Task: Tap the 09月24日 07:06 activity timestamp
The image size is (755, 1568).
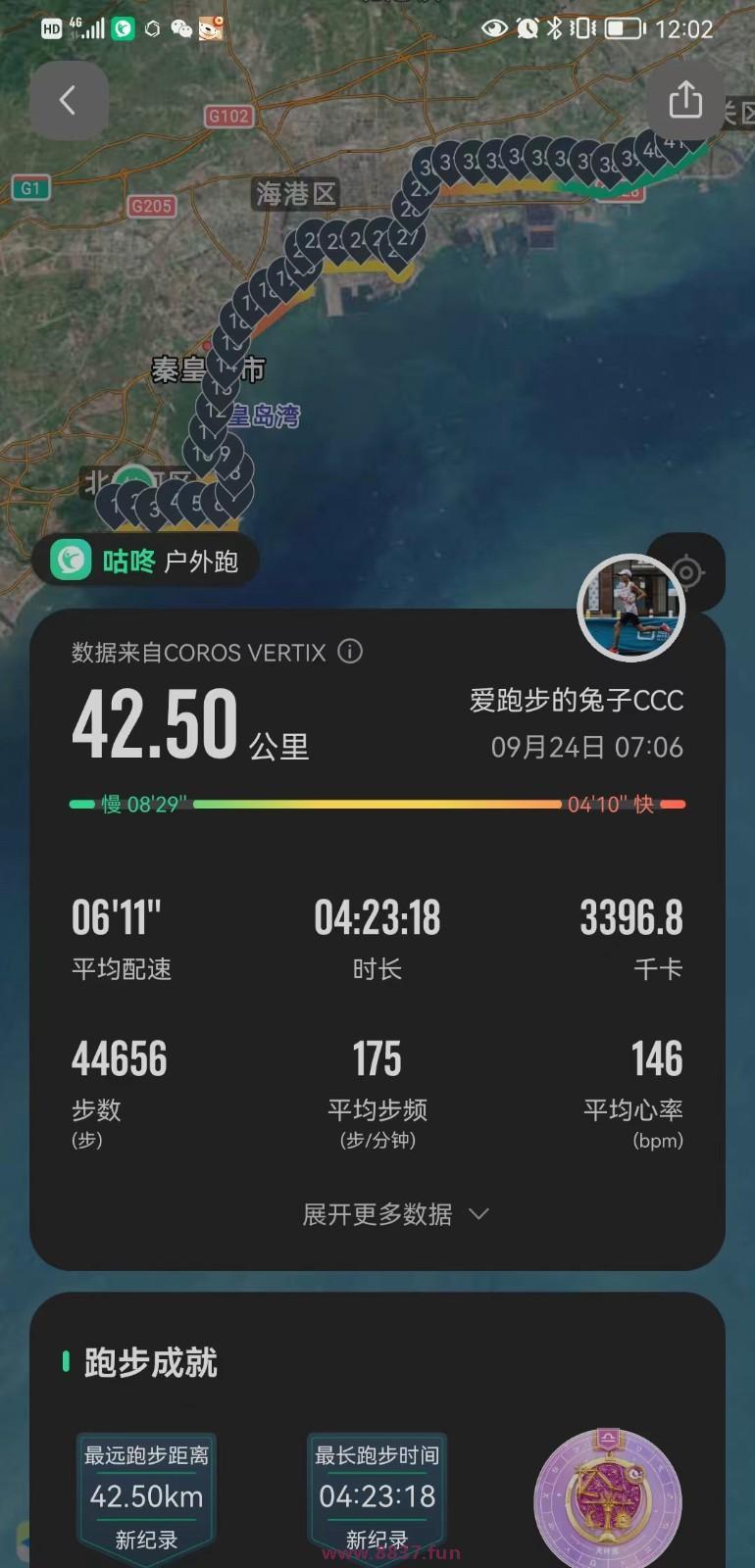Action: pyautogui.click(x=586, y=748)
